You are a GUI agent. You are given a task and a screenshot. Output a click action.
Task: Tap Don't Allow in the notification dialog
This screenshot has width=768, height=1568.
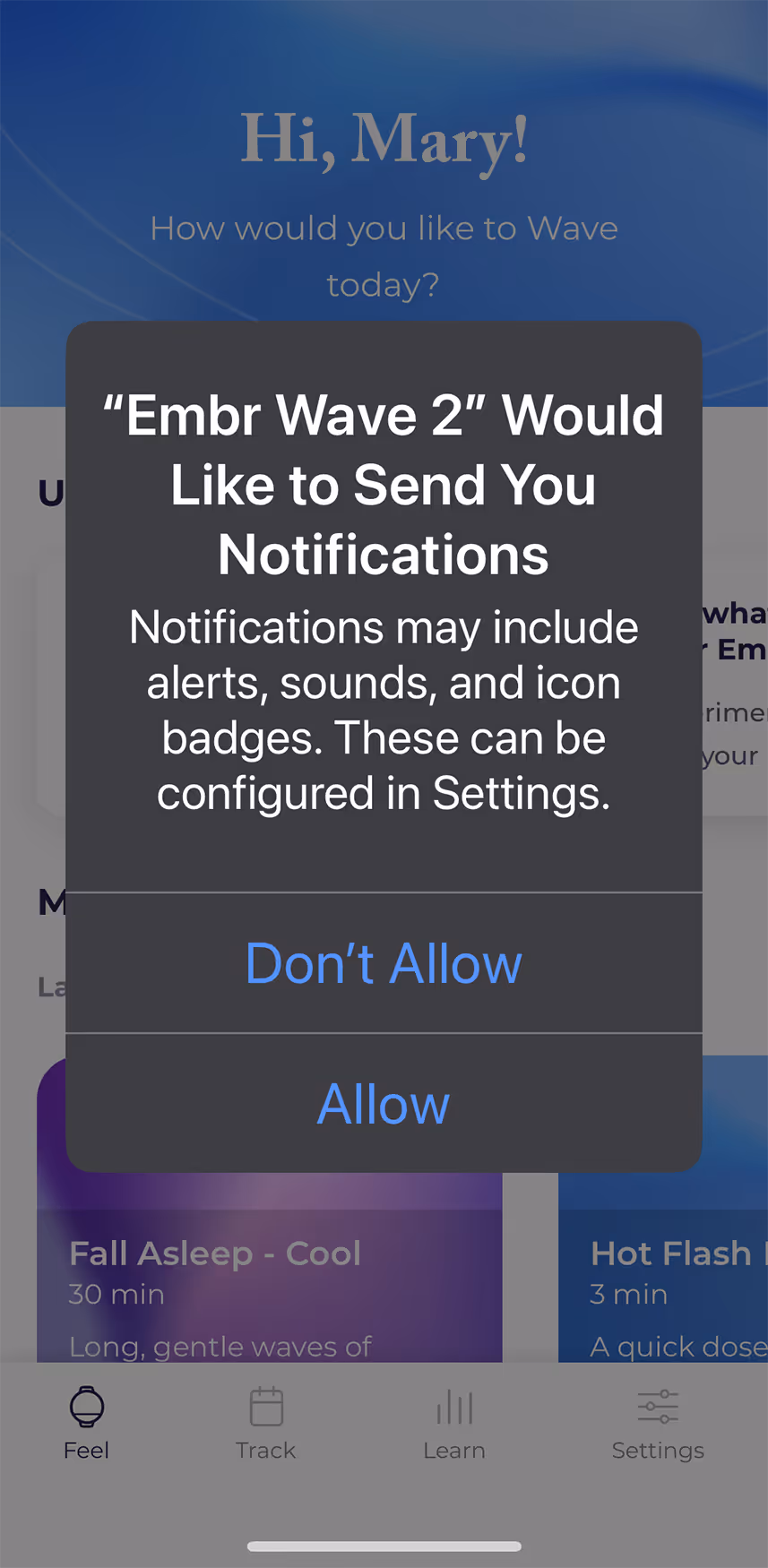384,962
